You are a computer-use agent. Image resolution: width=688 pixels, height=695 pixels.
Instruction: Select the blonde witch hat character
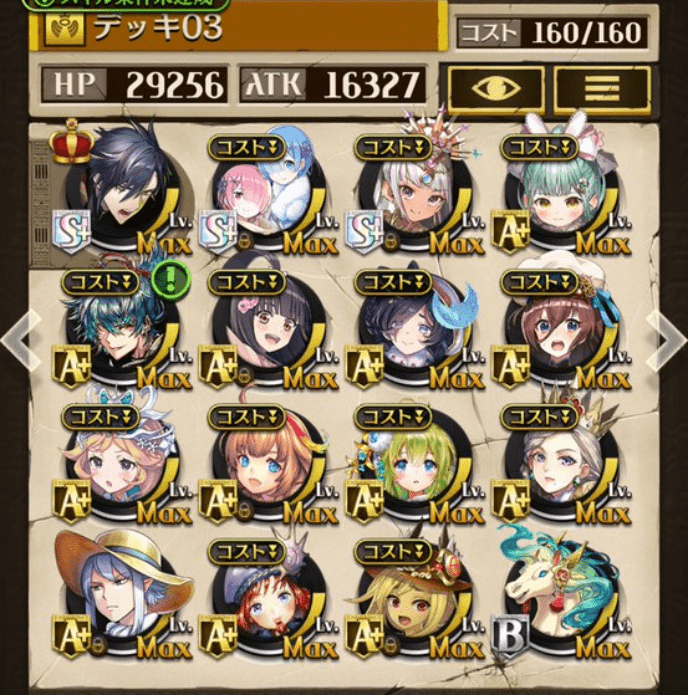pos(413,598)
